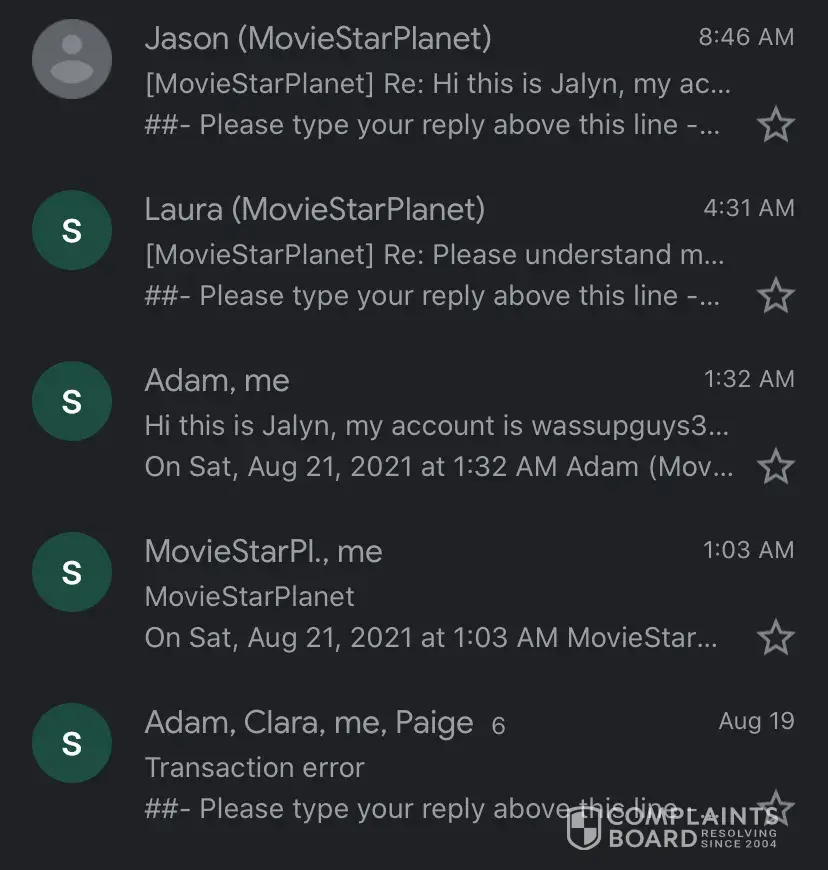This screenshot has width=828, height=870.
Task: Open Laura's email about Please understand
Action: pos(430,255)
